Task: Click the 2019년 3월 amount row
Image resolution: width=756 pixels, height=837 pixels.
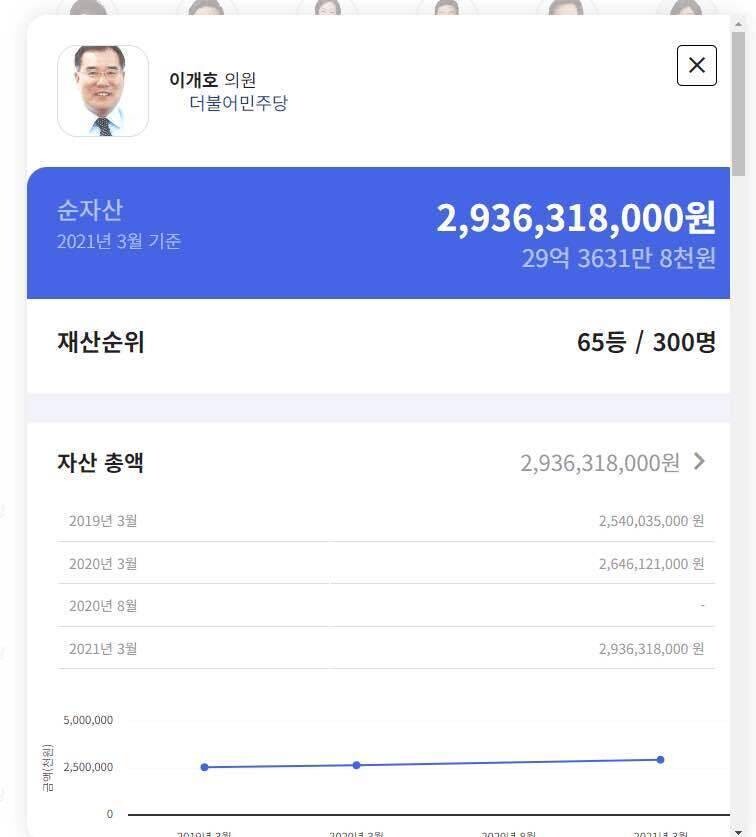Action: click(x=380, y=520)
